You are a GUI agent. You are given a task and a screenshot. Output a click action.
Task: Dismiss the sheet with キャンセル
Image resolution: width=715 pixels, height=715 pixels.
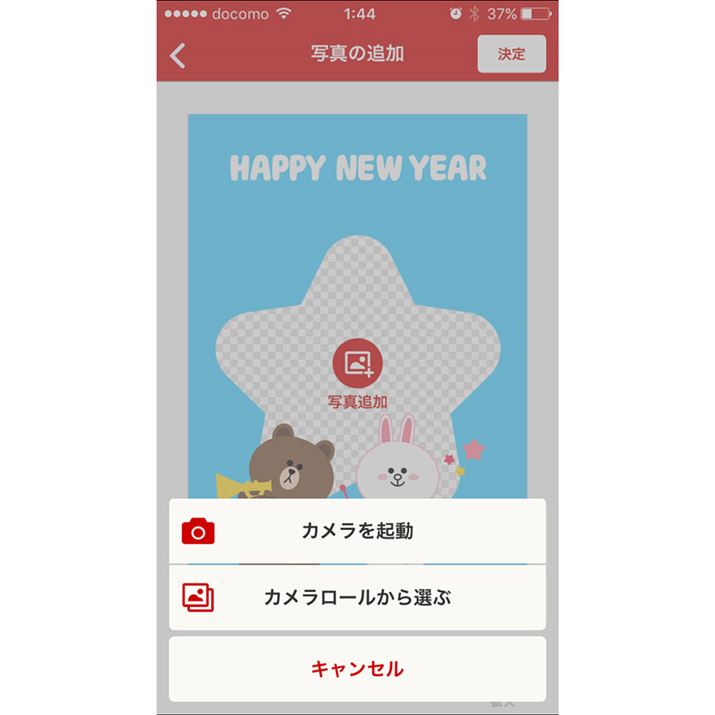357,668
